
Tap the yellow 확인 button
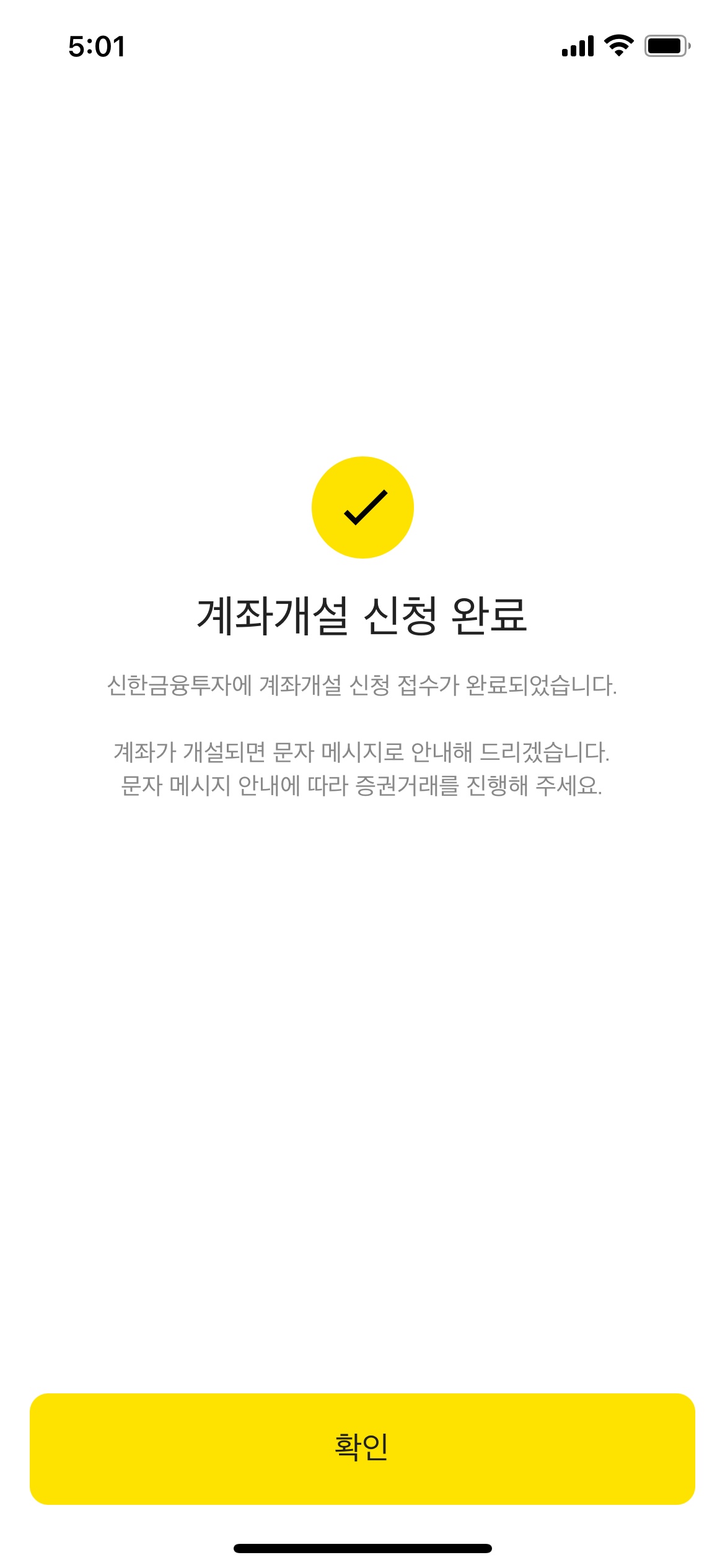click(362, 1448)
